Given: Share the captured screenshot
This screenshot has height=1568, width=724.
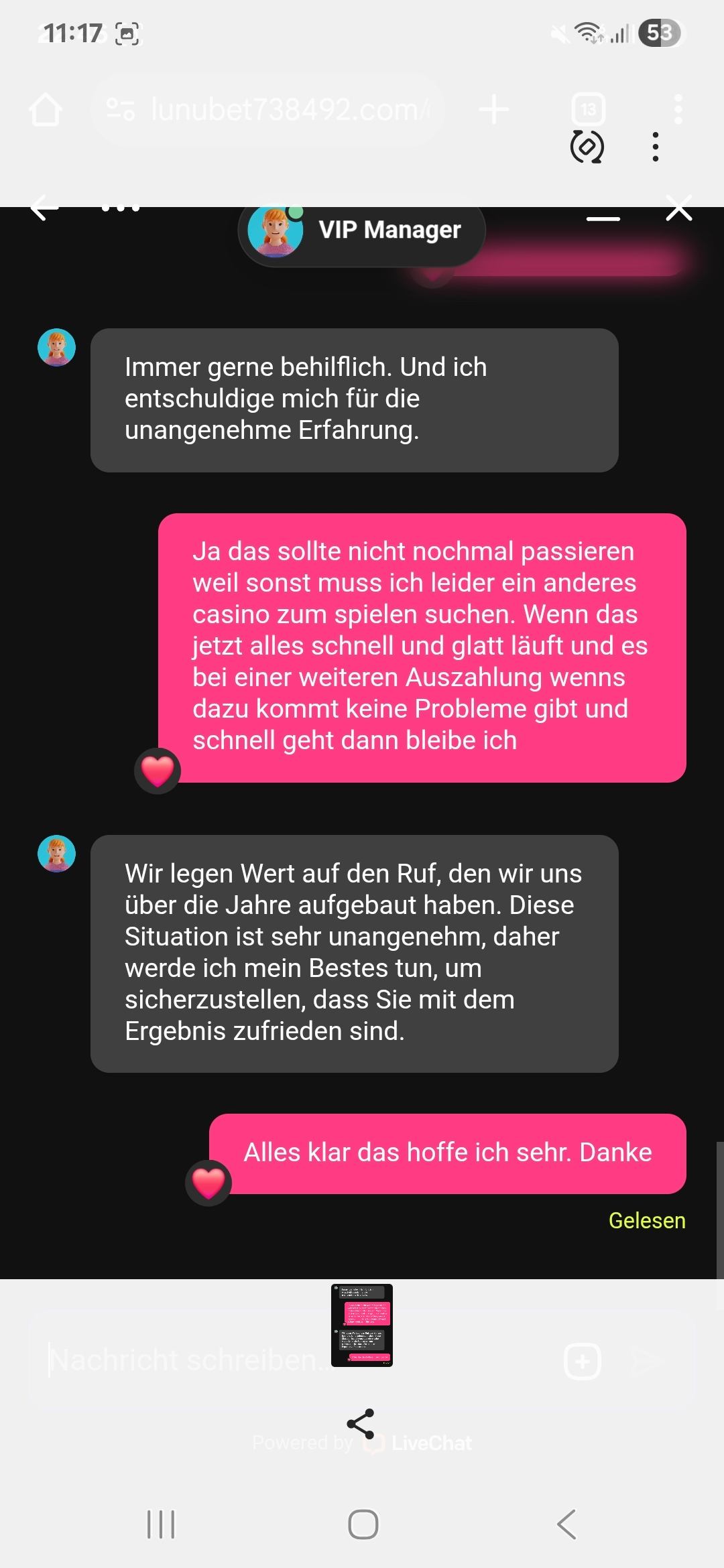Looking at the screenshot, I should point(361,1425).
